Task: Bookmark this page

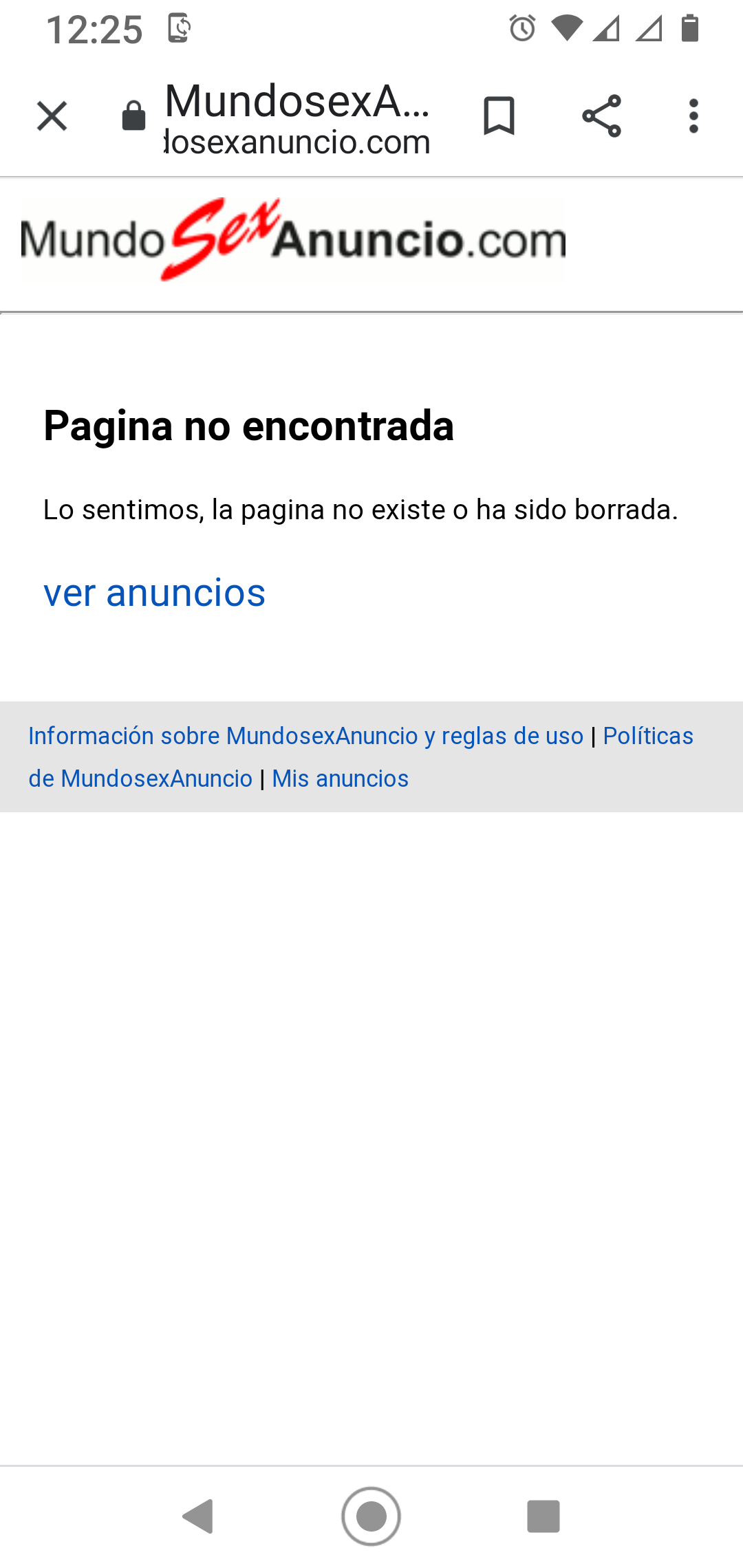Action: coord(499,116)
